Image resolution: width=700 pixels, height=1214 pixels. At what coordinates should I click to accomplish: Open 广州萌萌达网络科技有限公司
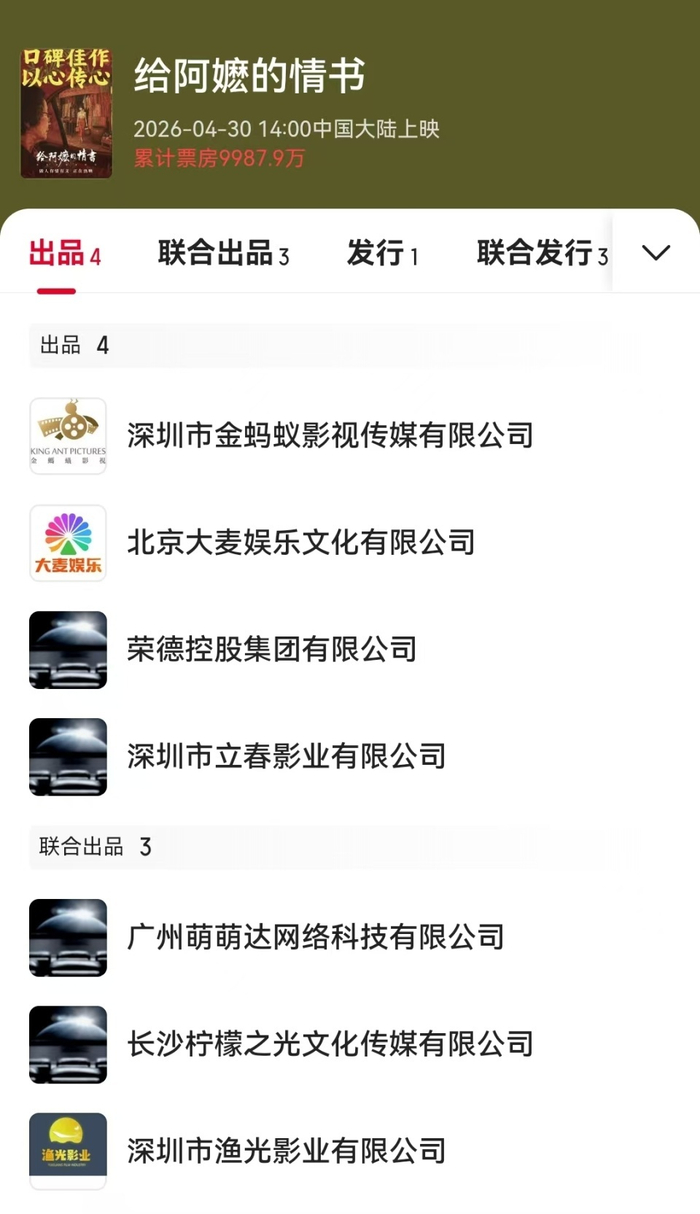tap(350, 937)
